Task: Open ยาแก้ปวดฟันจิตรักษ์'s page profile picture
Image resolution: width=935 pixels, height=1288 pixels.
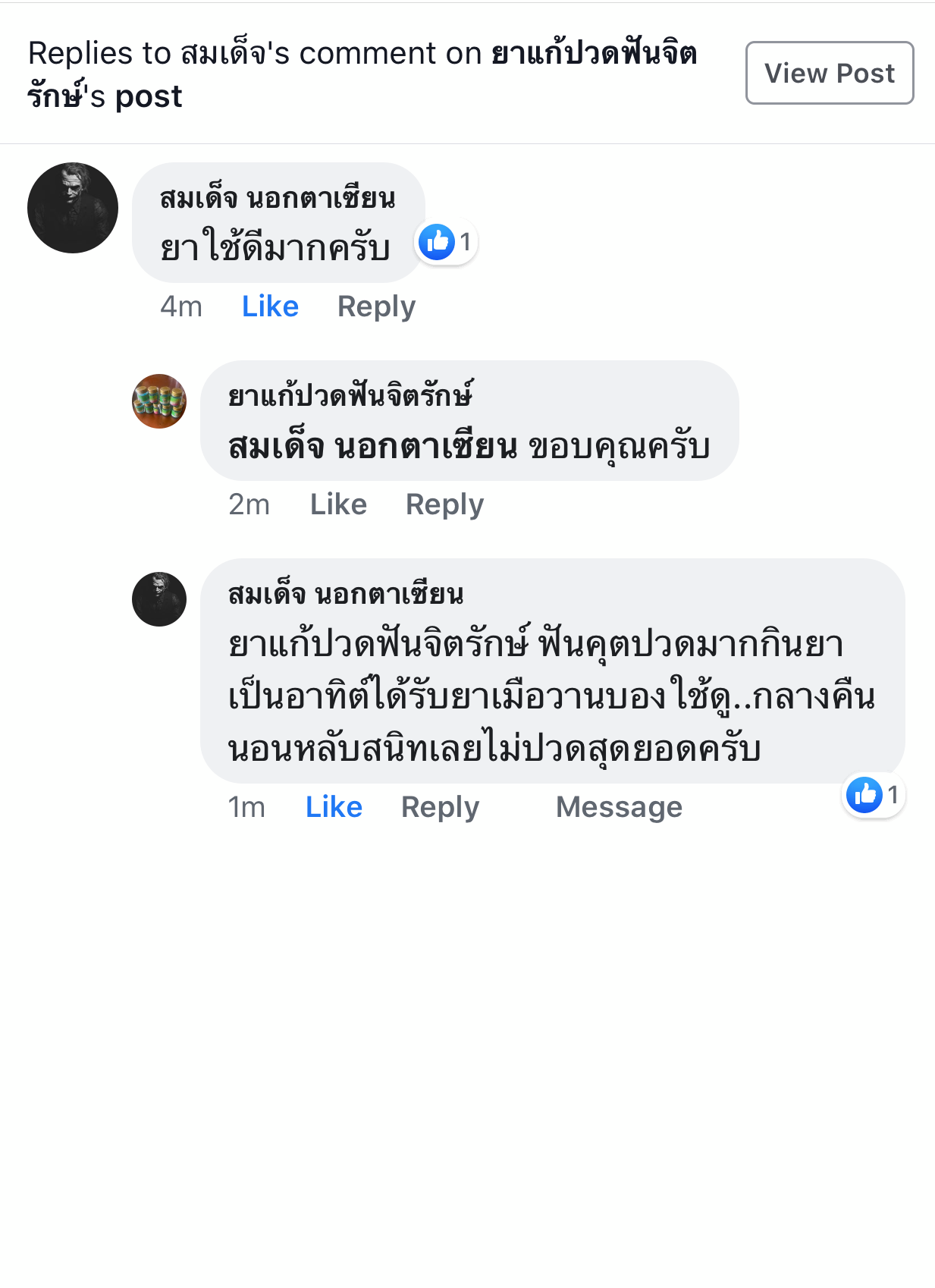Action: 158,402
